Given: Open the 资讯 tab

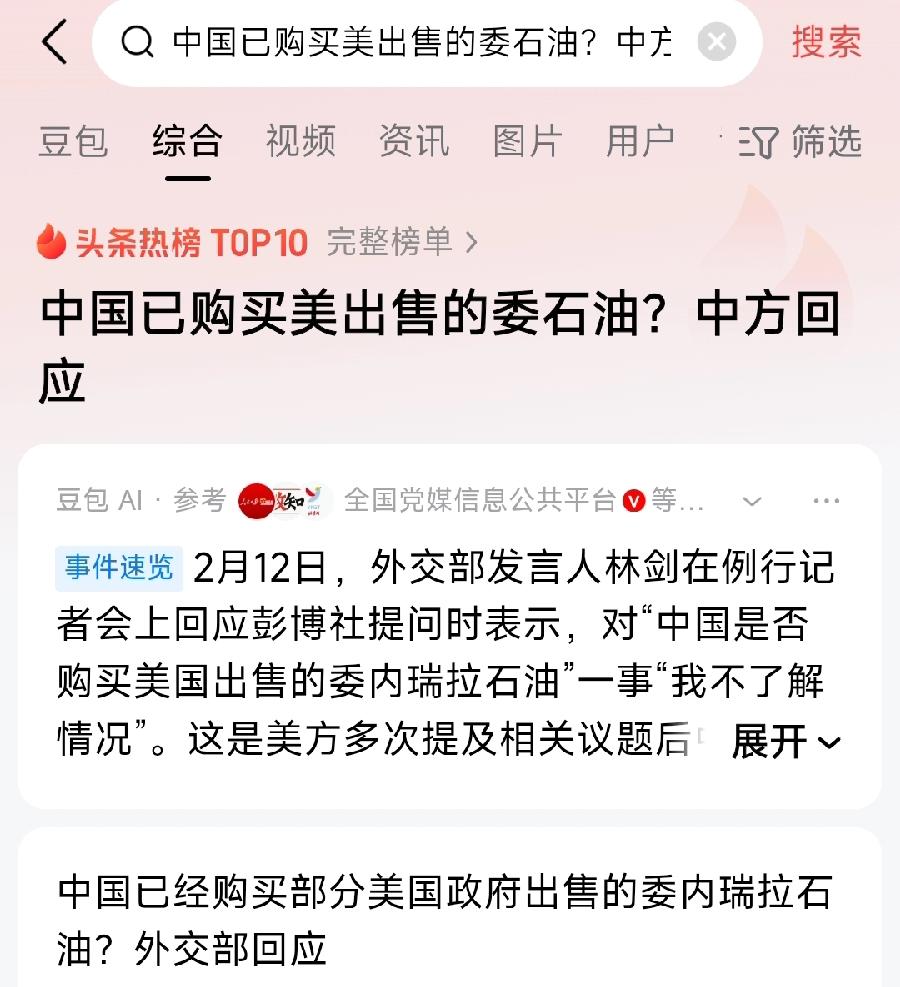Looking at the screenshot, I should click(416, 142).
